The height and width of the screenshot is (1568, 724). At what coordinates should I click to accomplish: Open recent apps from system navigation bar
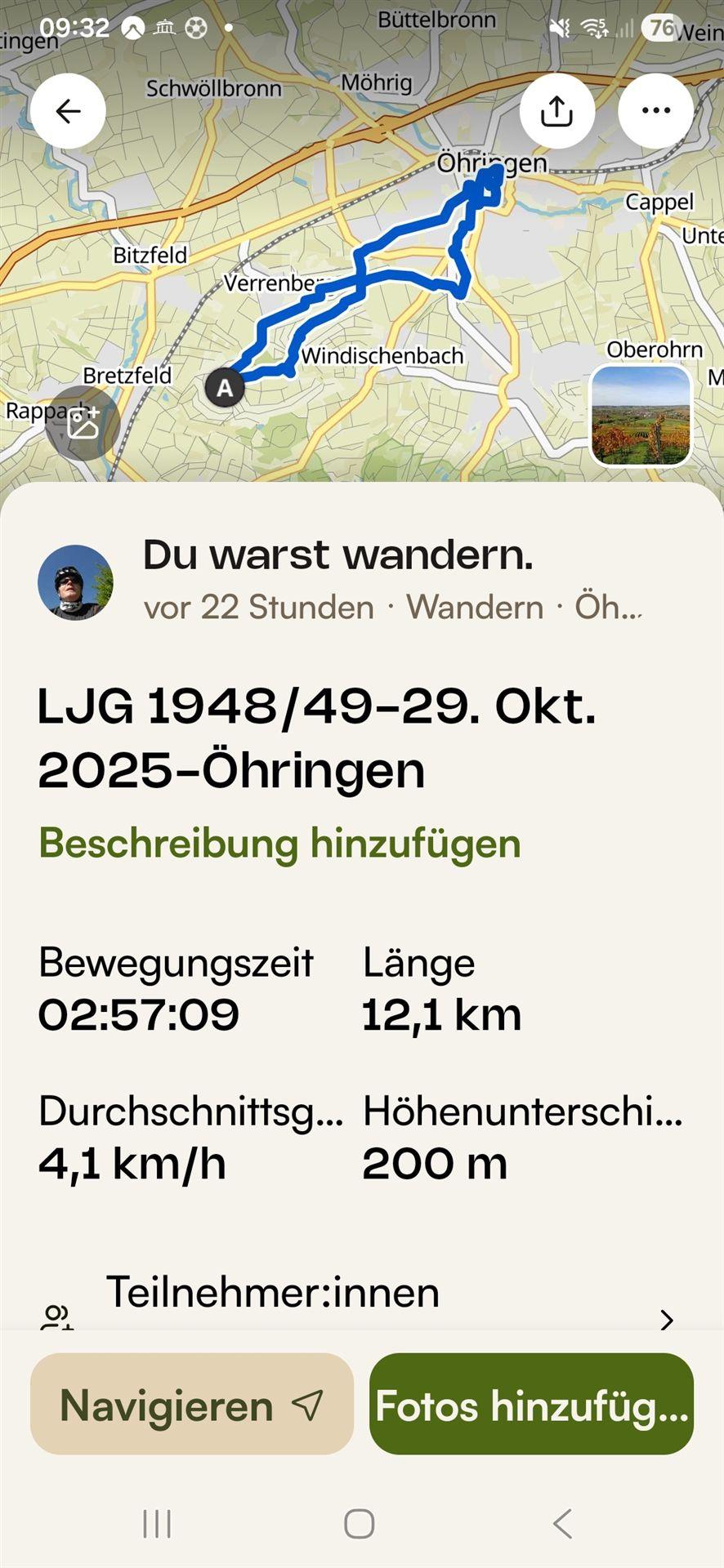157,1523
